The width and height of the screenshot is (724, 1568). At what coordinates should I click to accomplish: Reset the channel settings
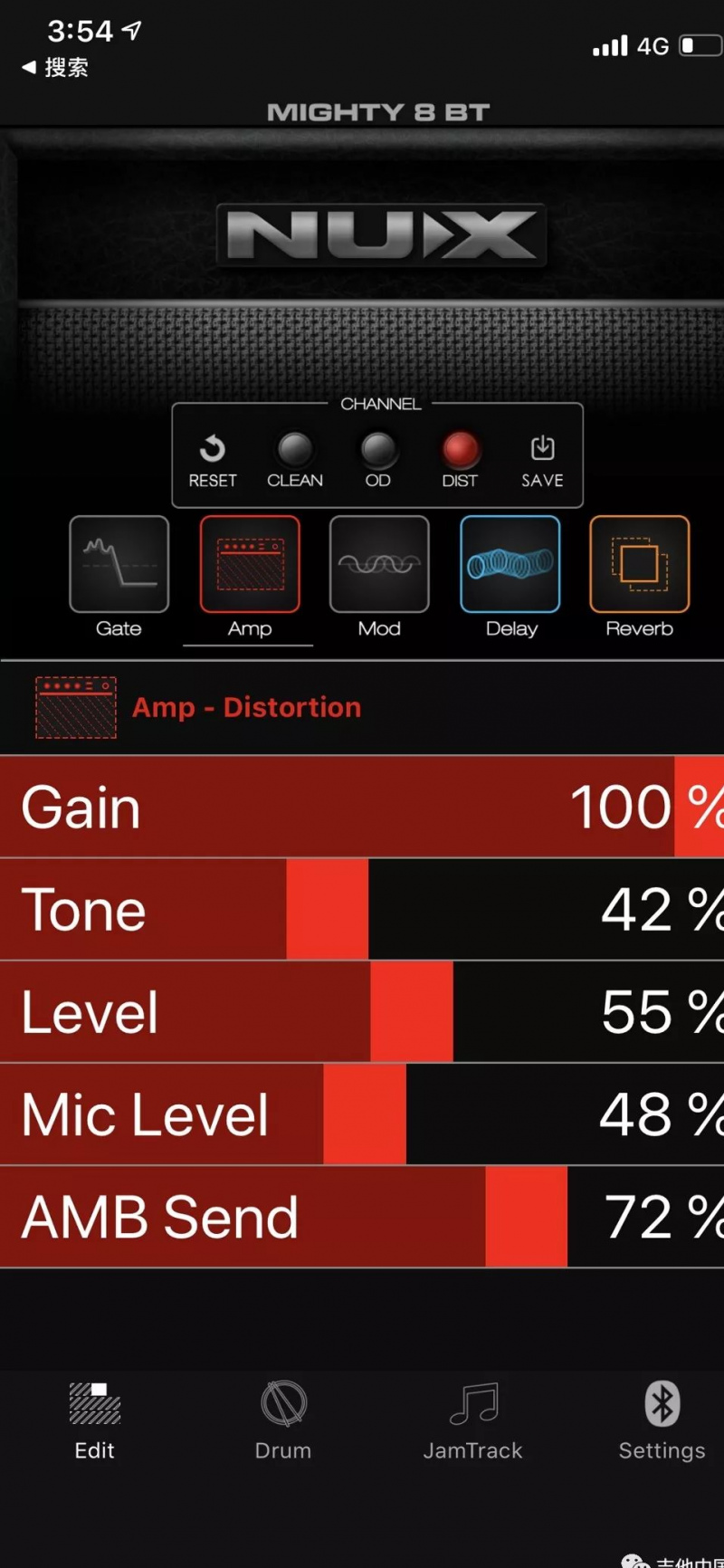(x=213, y=459)
